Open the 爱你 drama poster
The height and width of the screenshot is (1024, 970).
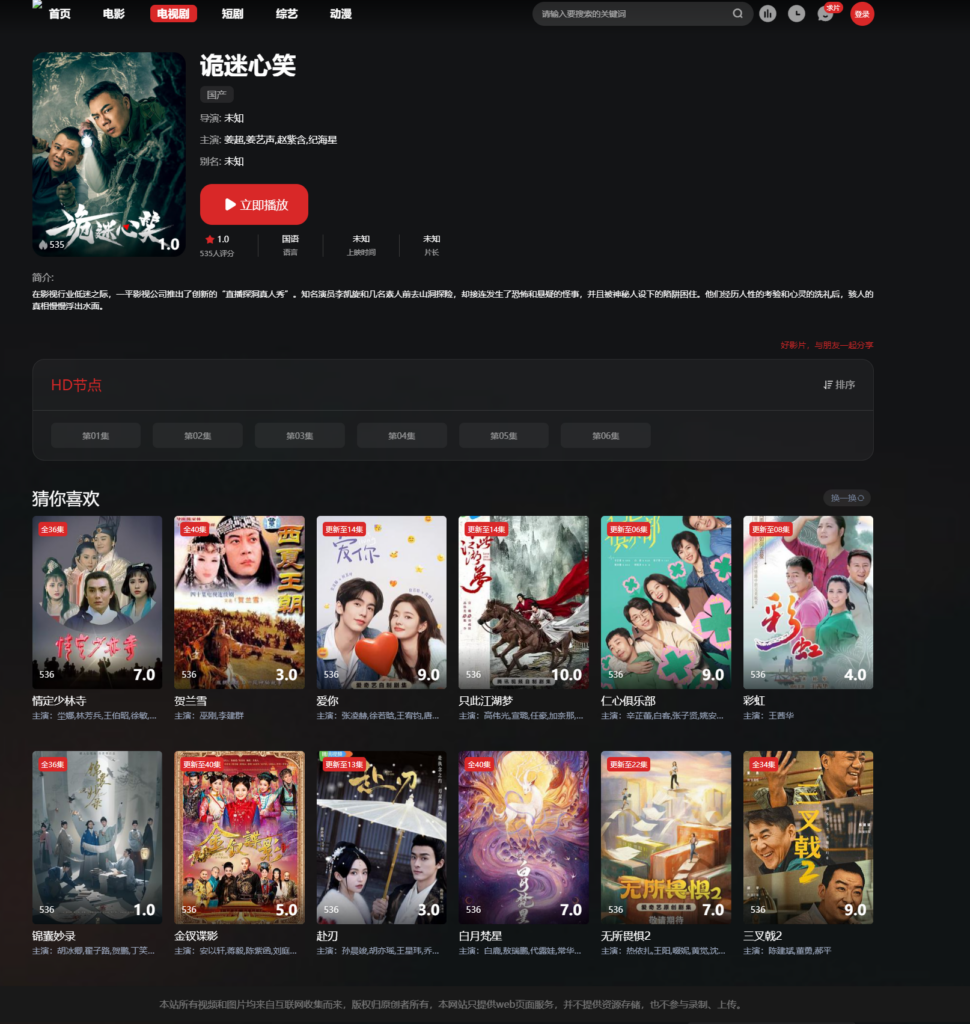[x=381, y=602]
